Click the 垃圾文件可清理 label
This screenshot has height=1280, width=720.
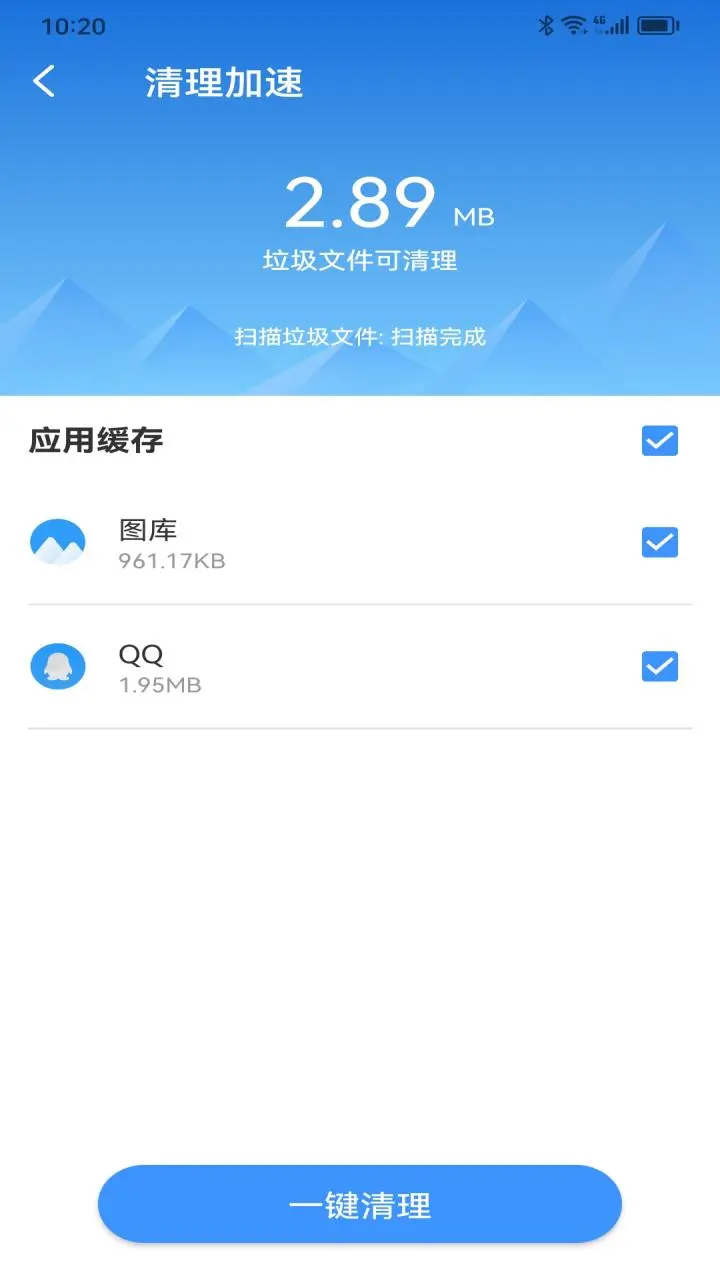361,261
